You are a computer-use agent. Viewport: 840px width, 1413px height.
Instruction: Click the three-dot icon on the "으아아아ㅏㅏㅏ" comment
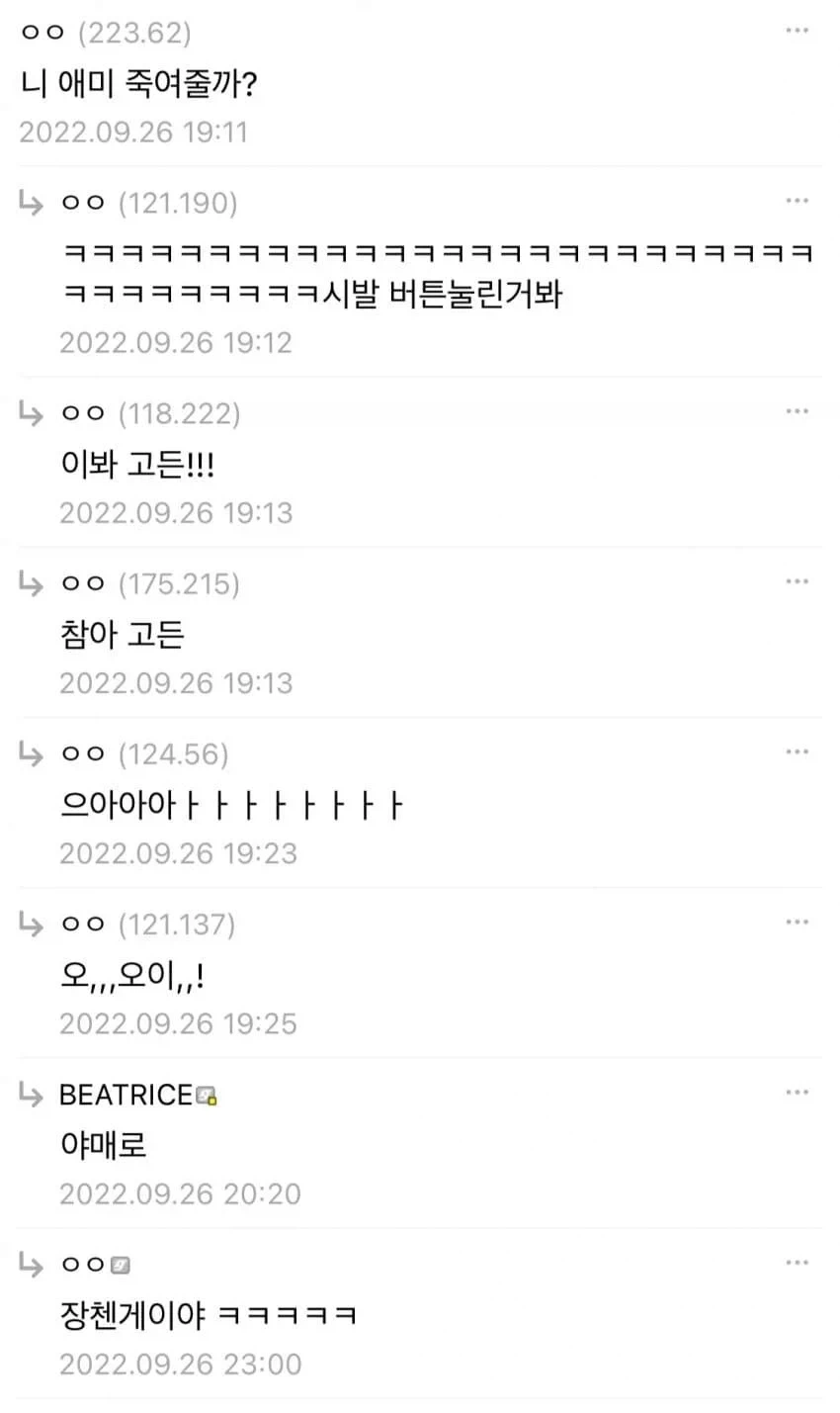click(x=798, y=751)
